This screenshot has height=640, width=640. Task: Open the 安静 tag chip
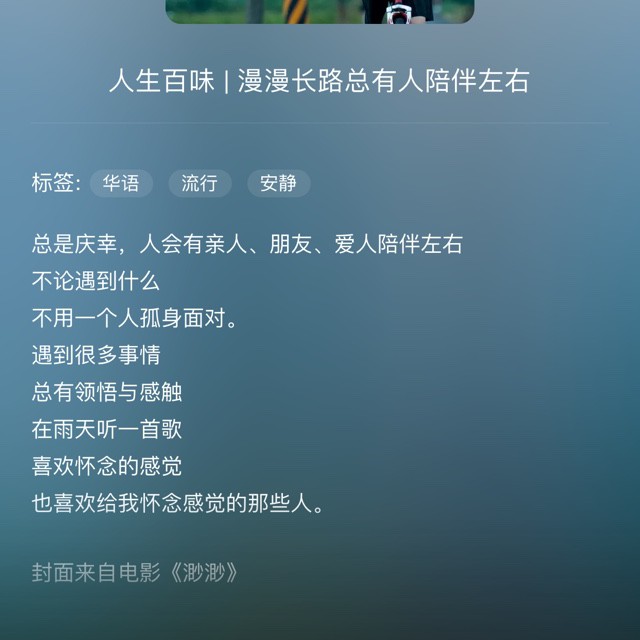click(278, 183)
